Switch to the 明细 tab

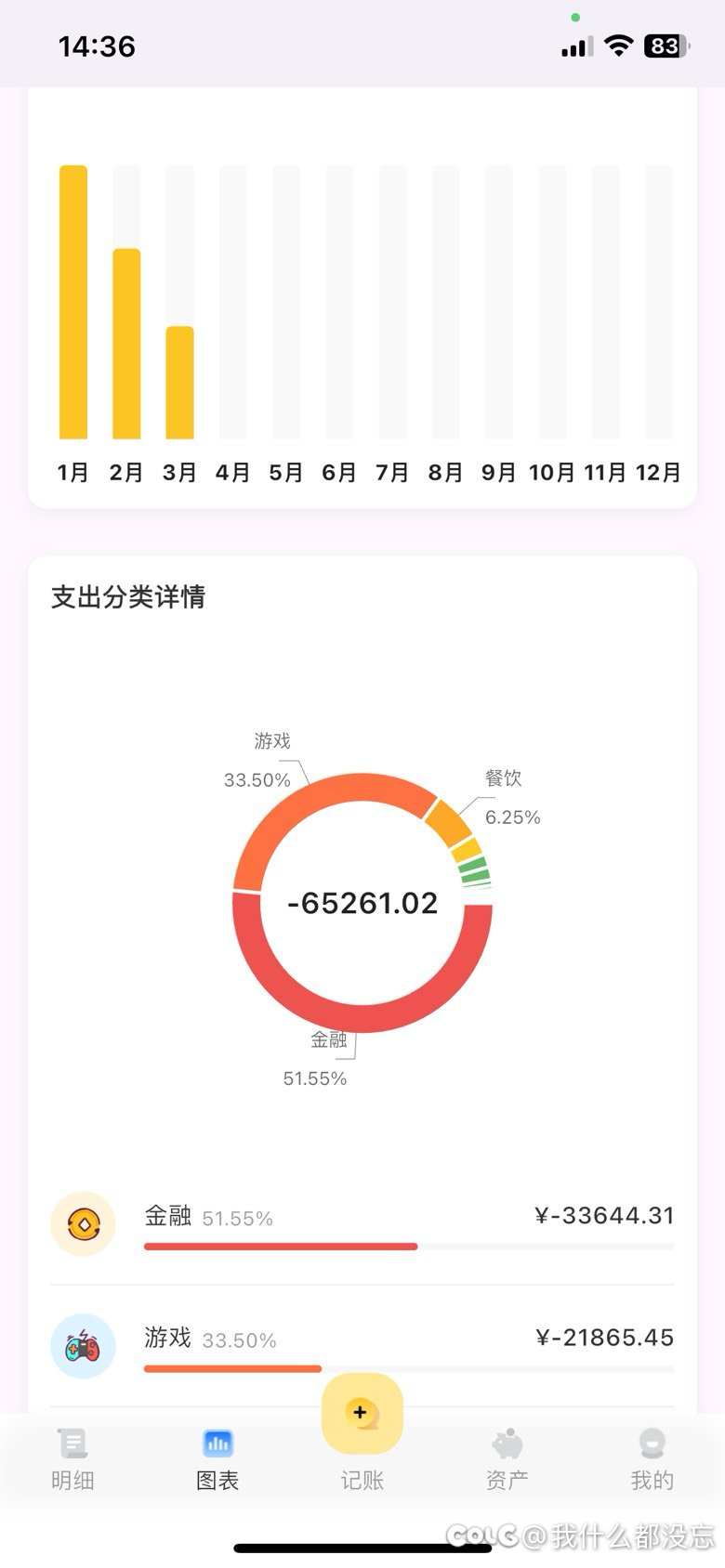[72, 1460]
